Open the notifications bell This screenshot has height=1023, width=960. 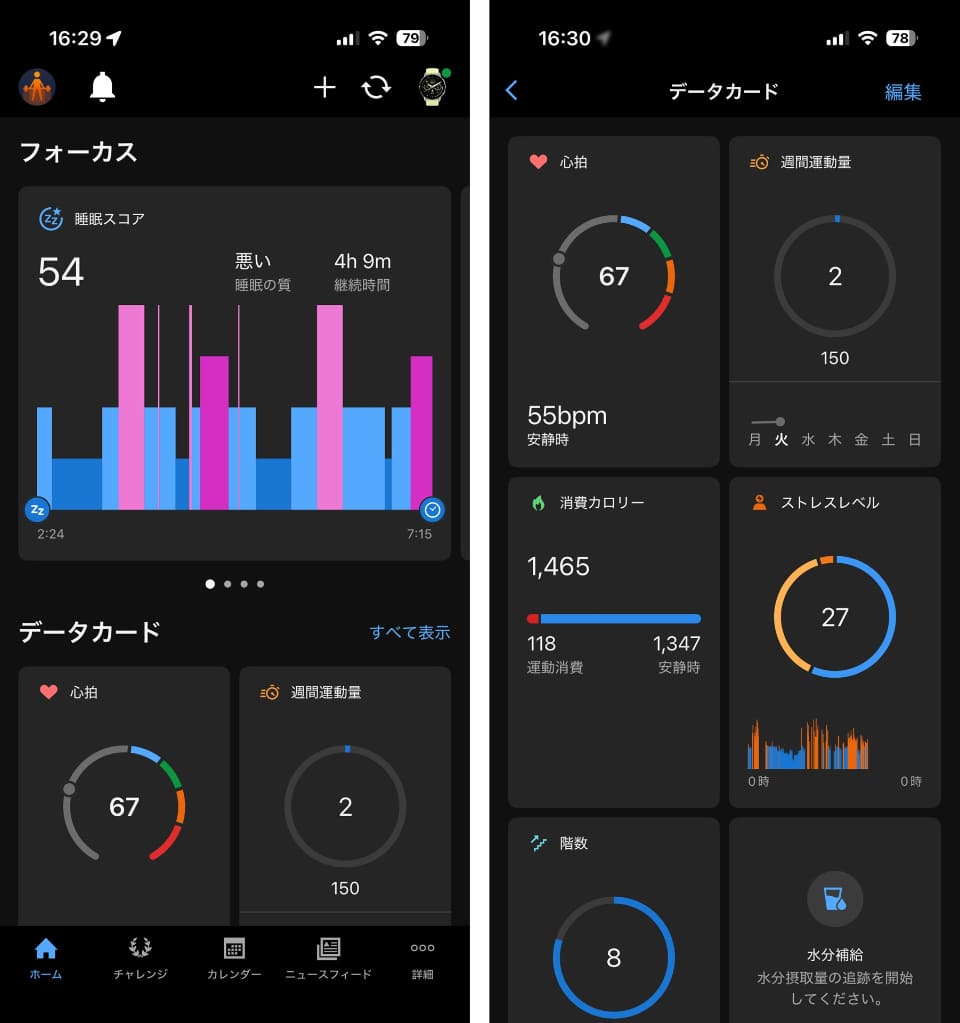click(x=102, y=87)
